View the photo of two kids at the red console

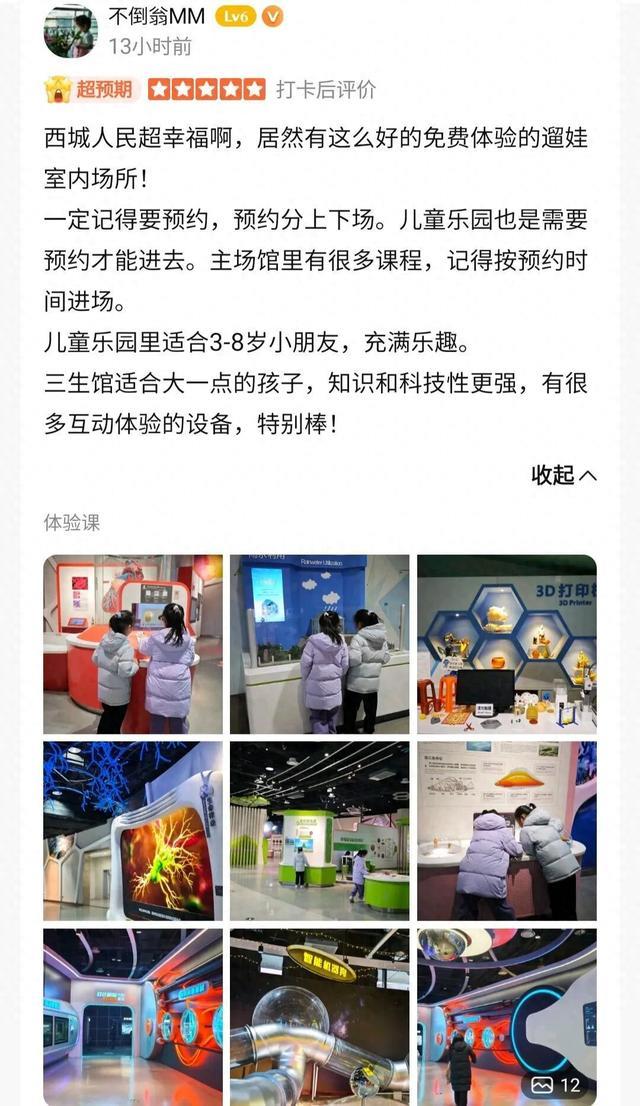pos(133,644)
